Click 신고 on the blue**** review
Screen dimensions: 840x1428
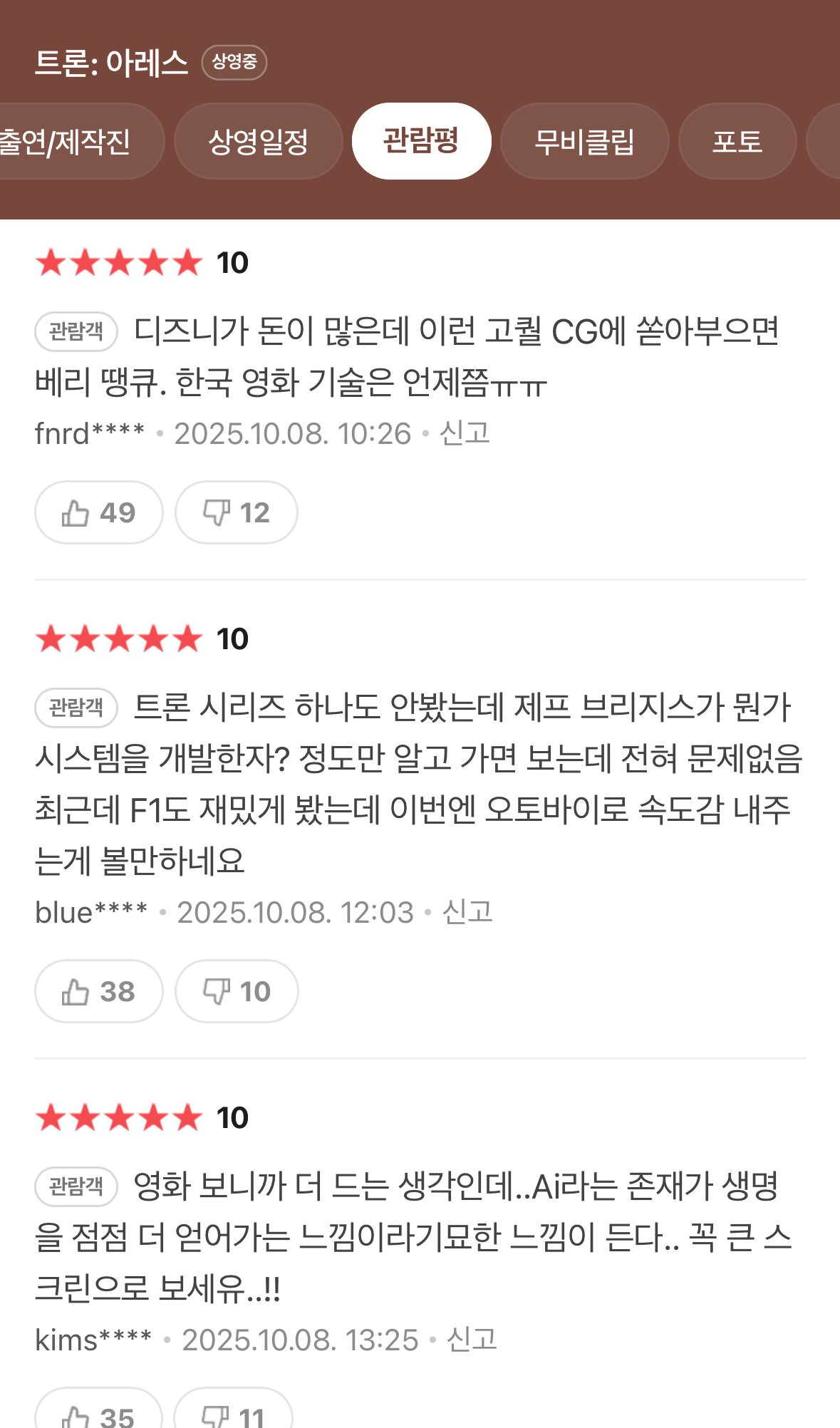click(x=467, y=912)
